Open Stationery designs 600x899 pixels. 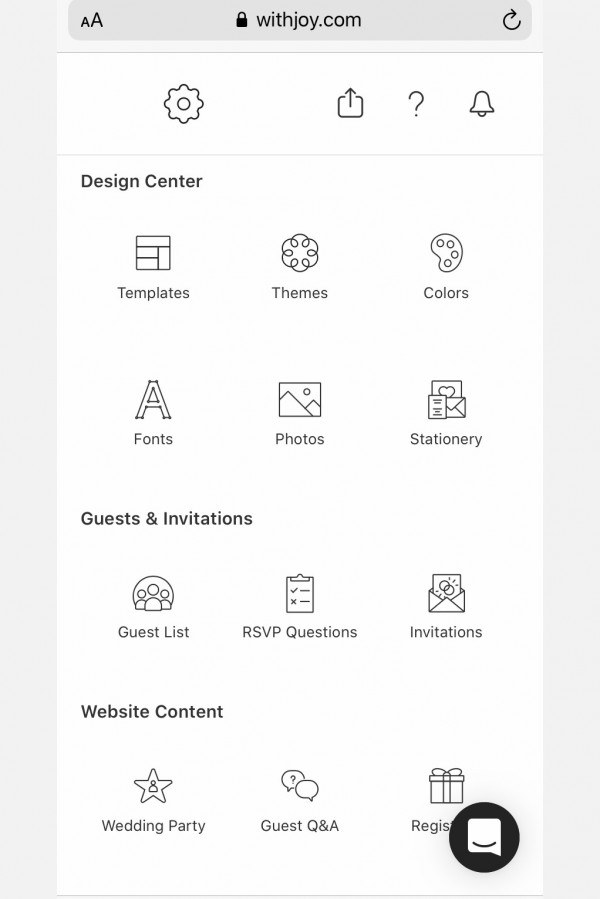coord(446,413)
